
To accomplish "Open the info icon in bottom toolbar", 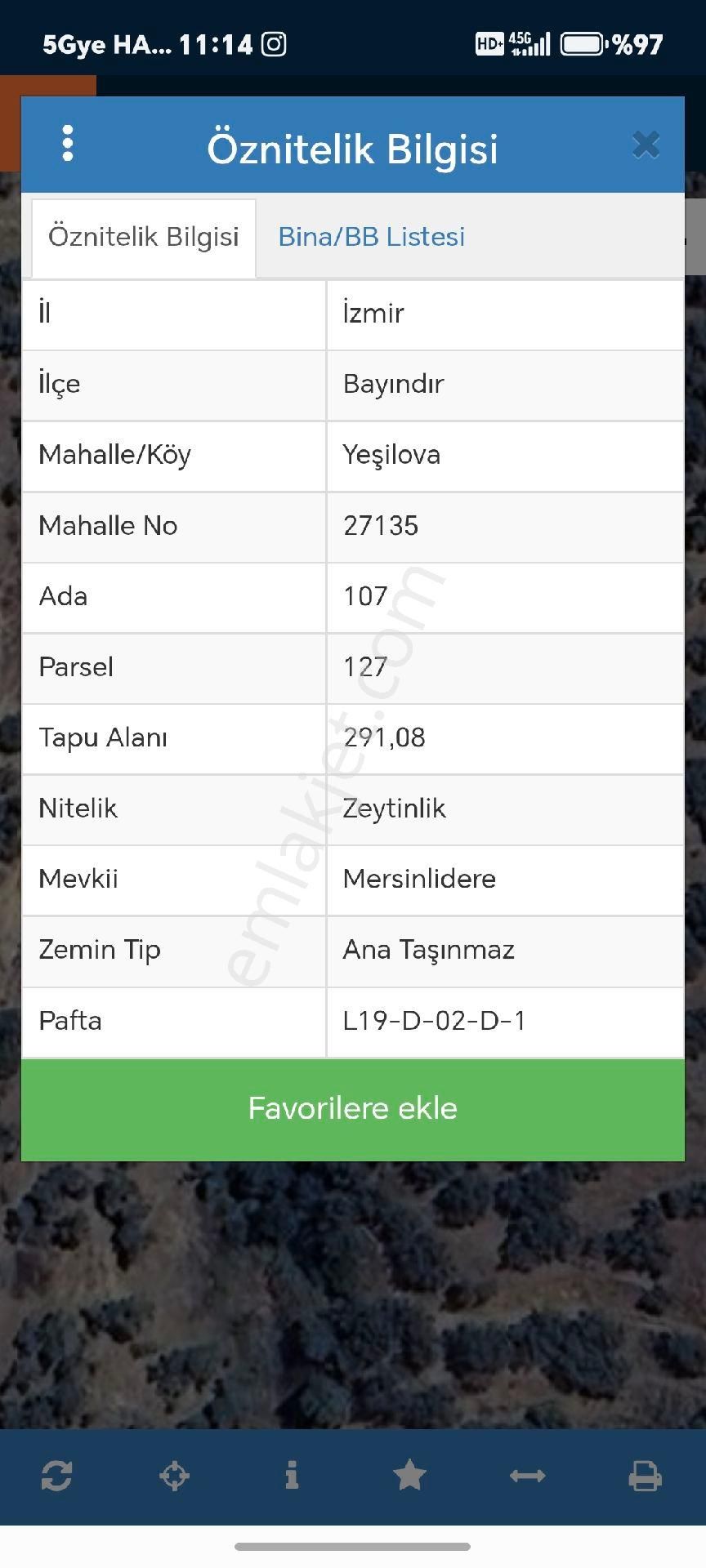I will [x=292, y=1476].
